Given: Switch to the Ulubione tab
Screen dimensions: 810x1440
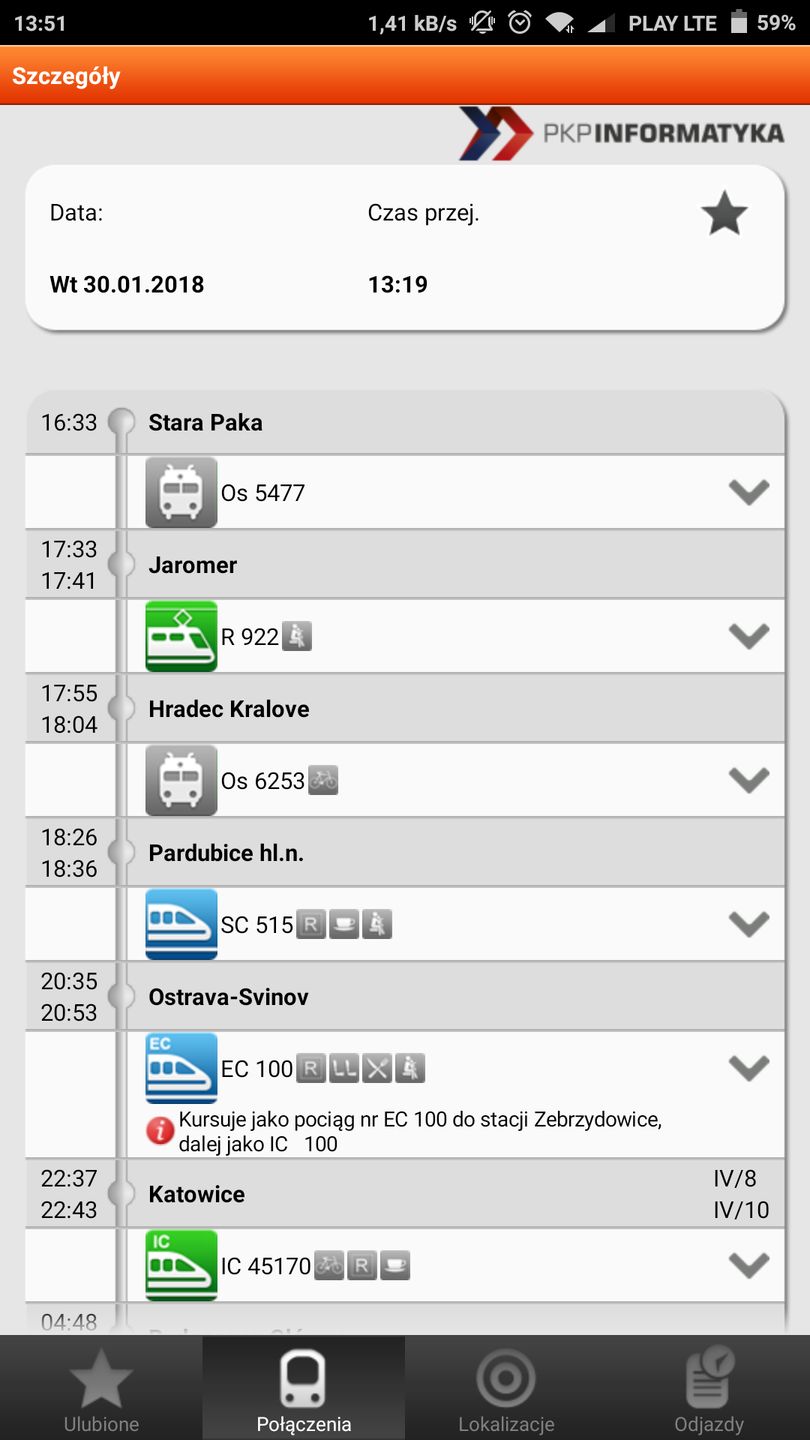Looking at the screenshot, I should click(101, 1388).
